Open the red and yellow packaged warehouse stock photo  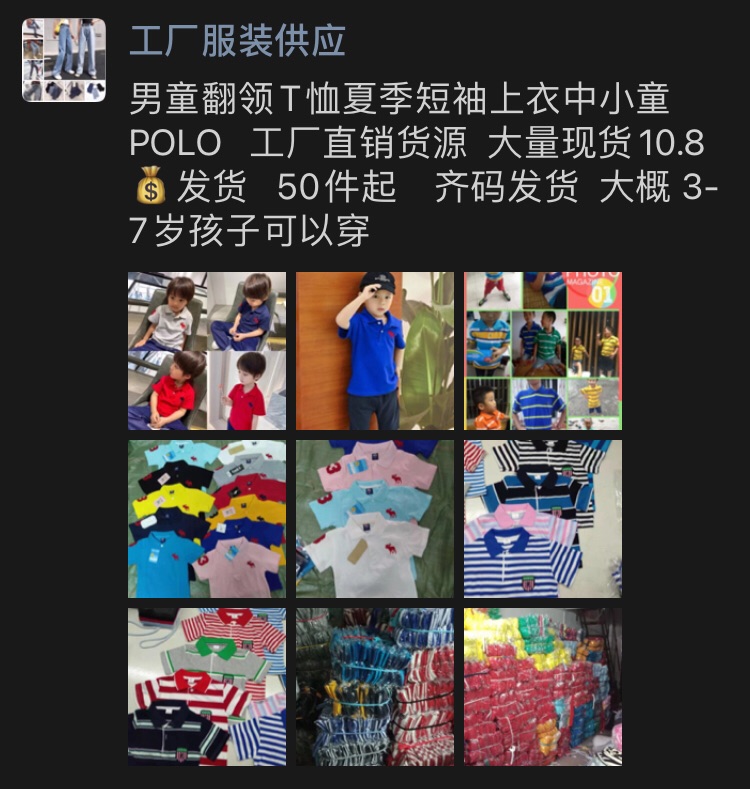tap(543, 687)
